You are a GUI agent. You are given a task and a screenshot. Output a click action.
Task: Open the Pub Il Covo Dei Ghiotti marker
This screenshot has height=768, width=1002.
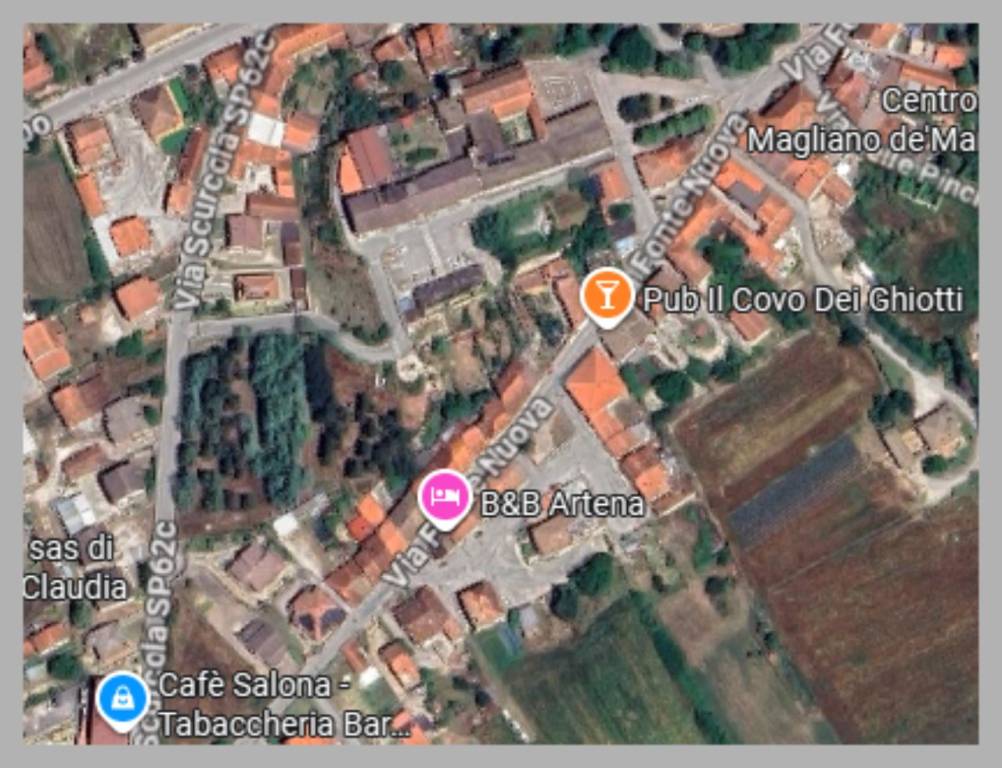tap(606, 294)
